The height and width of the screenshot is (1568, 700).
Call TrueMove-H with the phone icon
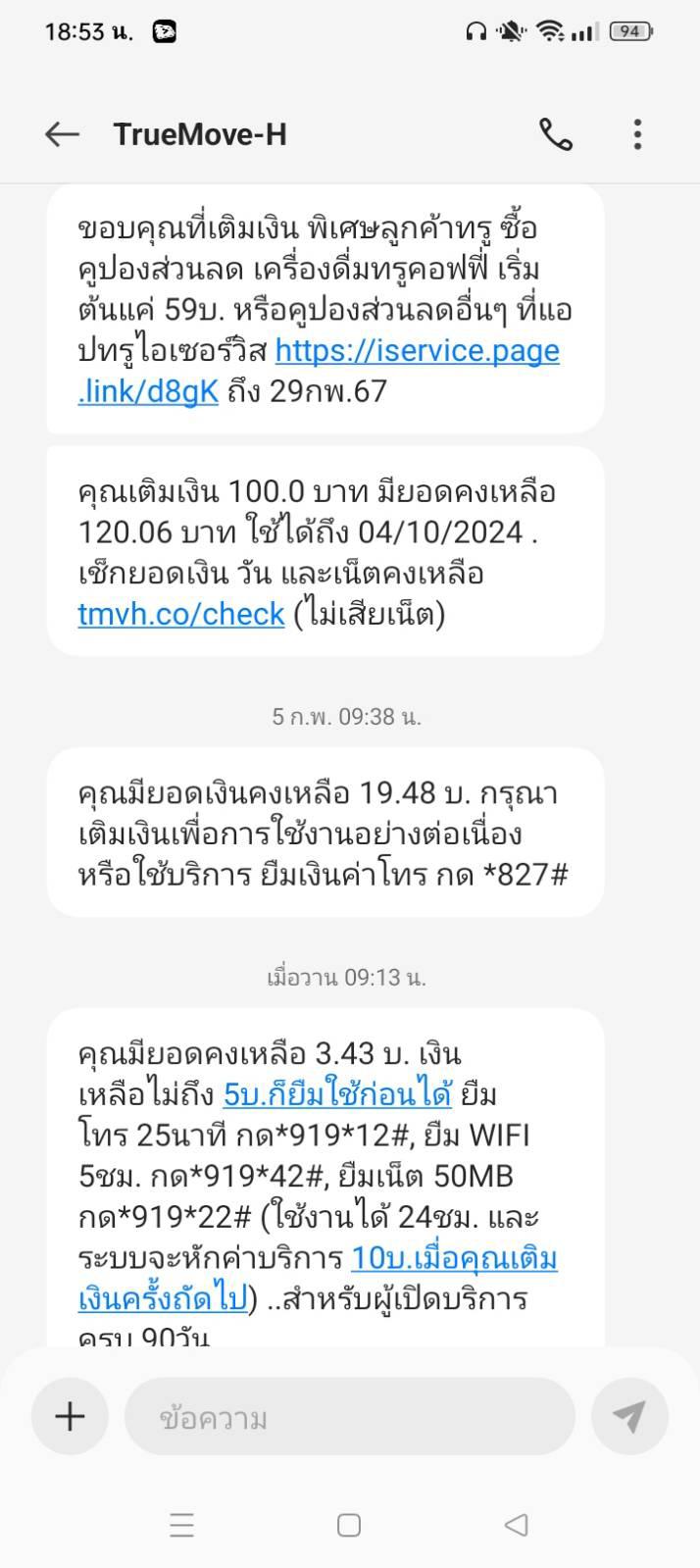coord(555,134)
